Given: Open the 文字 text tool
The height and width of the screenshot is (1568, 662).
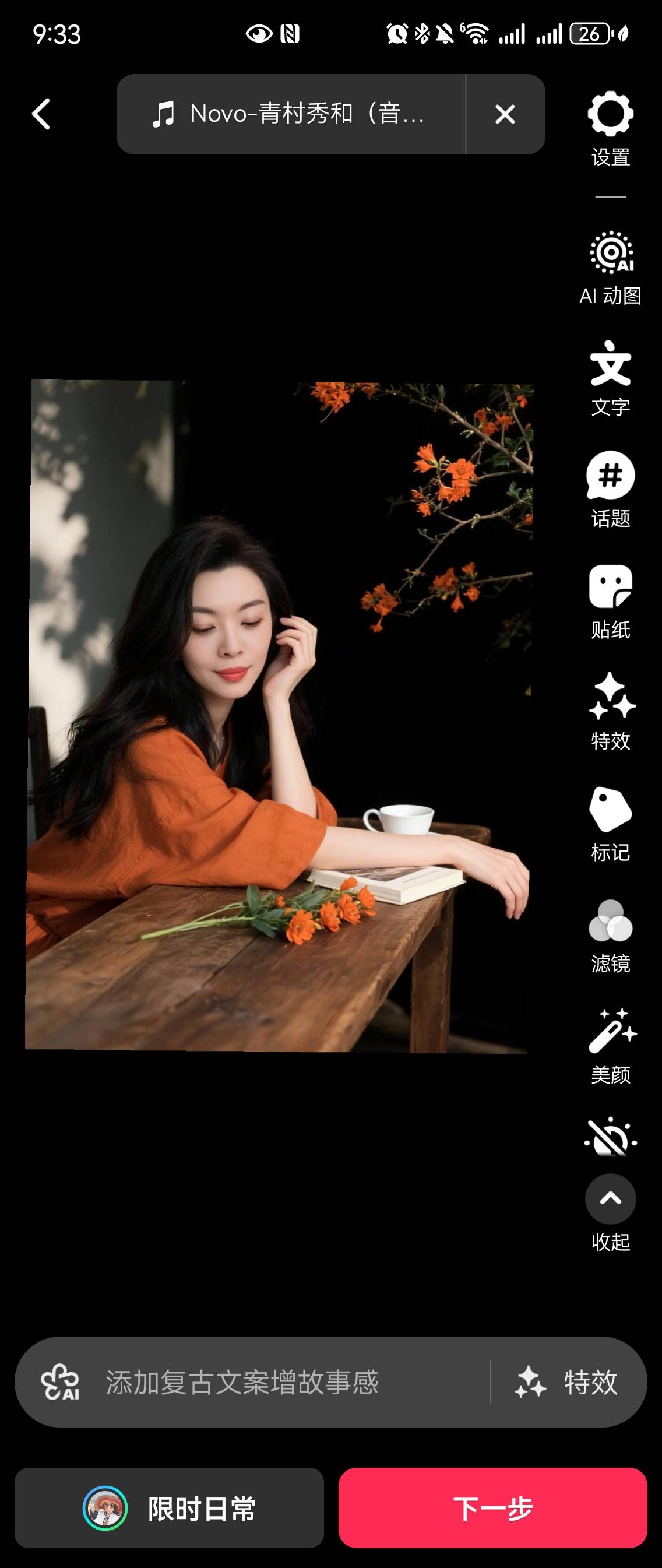Looking at the screenshot, I should [610, 371].
